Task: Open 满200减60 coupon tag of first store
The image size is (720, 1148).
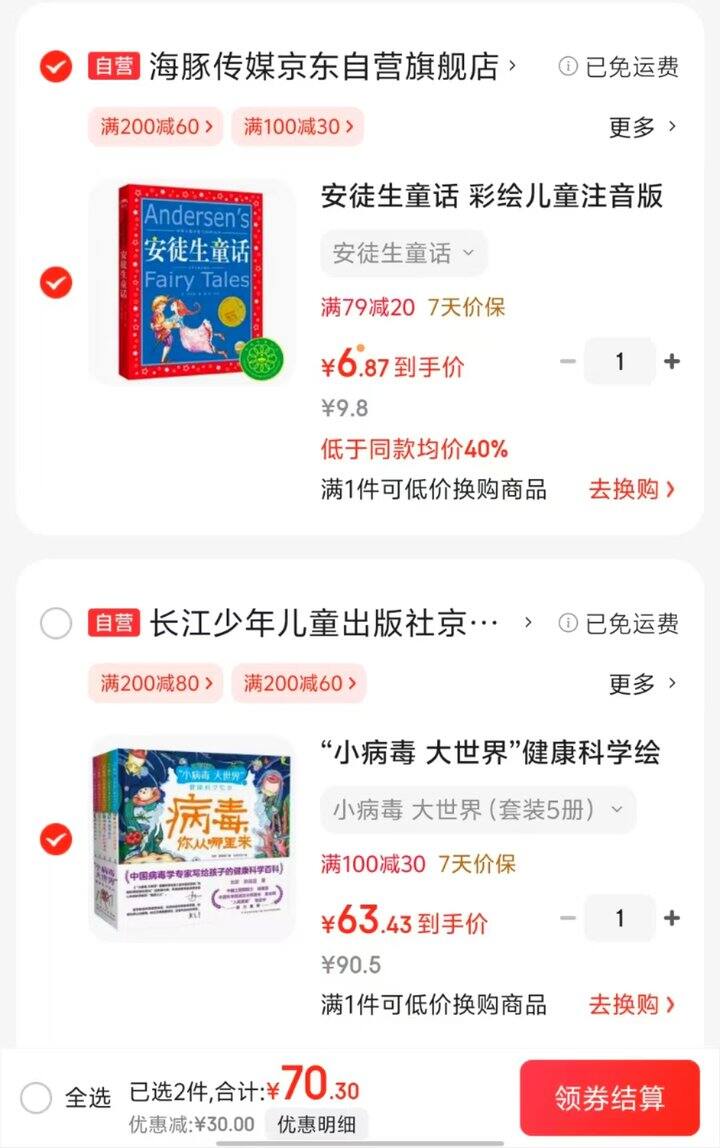Action: coord(155,128)
